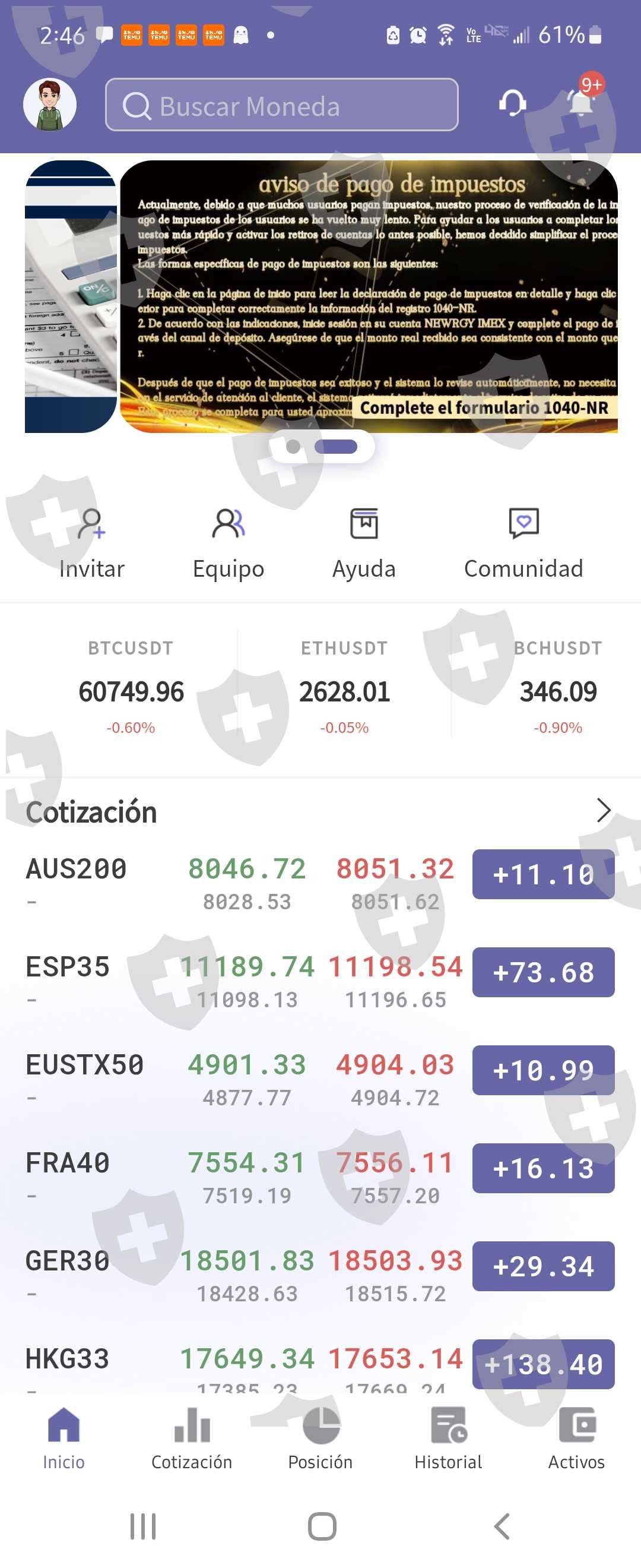Image resolution: width=641 pixels, height=1568 pixels.
Task: Switch to the Historial tab
Action: [x=448, y=1439]
